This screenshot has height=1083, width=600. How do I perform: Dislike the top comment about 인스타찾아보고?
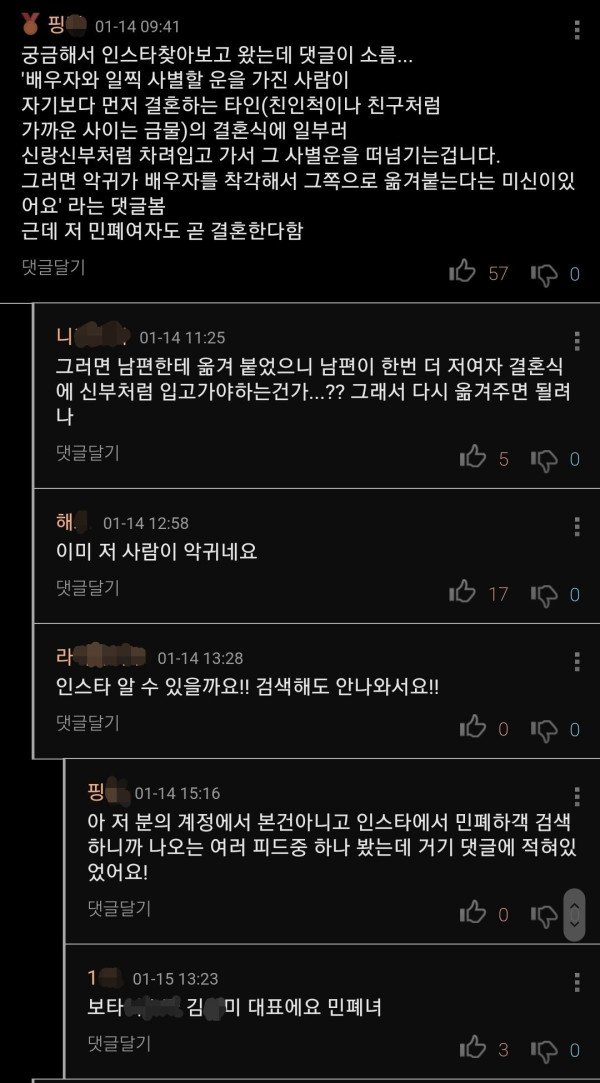tap(543, 273)
